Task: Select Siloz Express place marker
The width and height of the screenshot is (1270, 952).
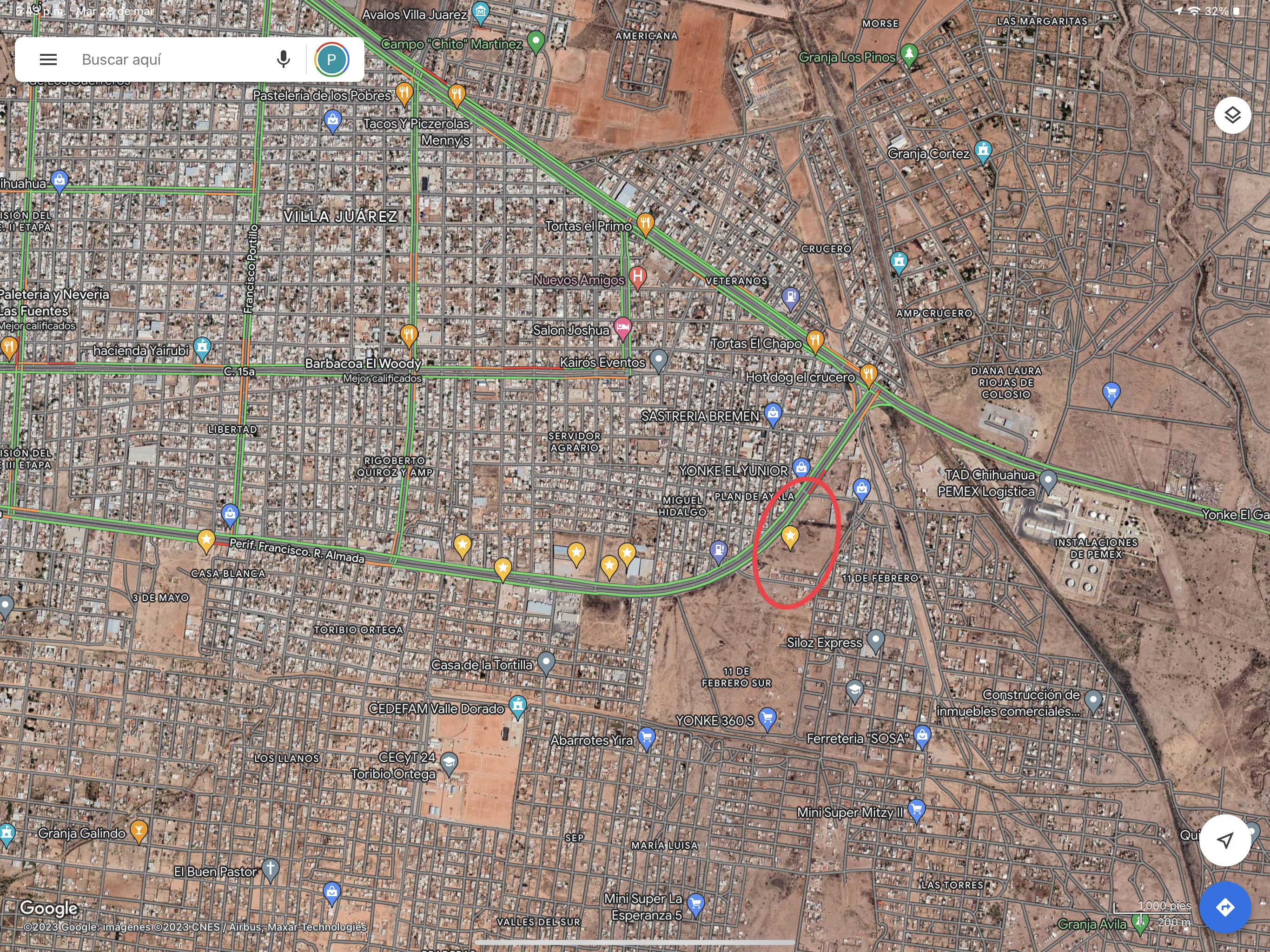Action: click(875, 639)
